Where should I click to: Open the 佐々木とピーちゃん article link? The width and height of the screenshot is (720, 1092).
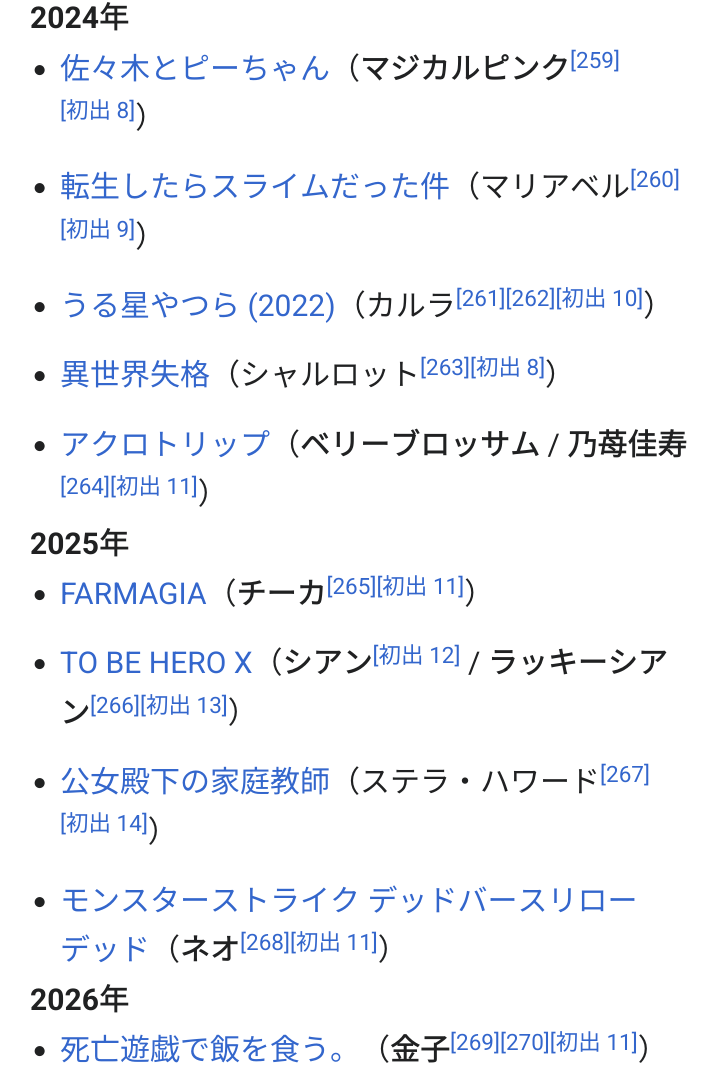pyautogui.click(x=194, y=68)
